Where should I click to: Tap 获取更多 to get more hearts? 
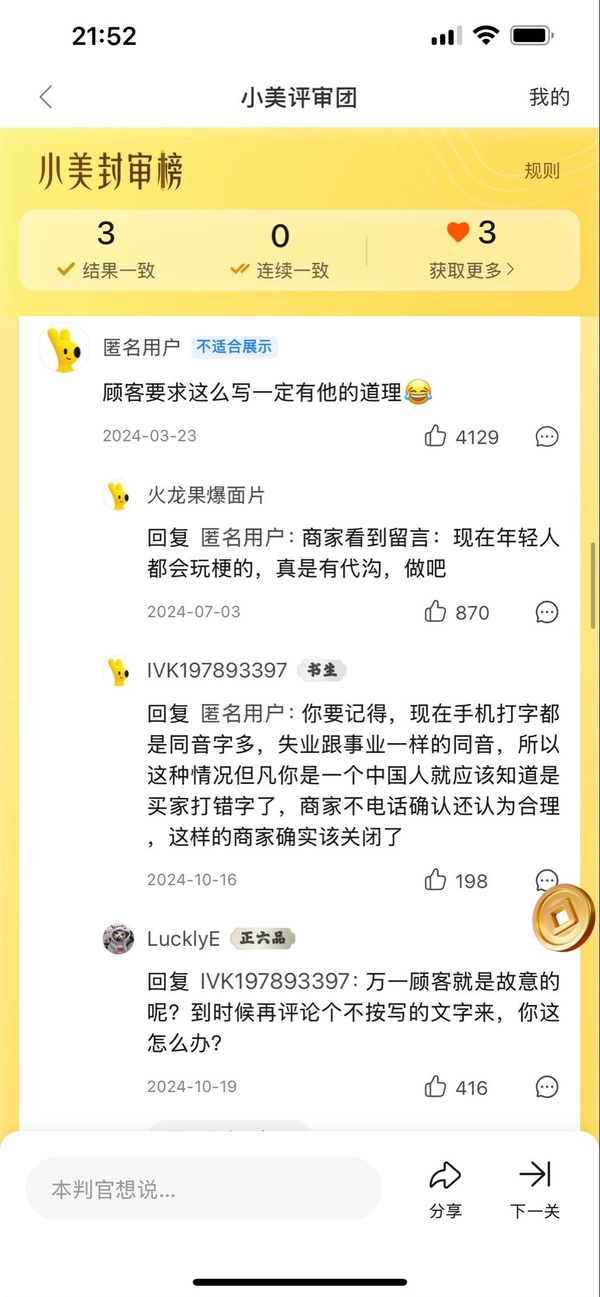tap(472, 270)
